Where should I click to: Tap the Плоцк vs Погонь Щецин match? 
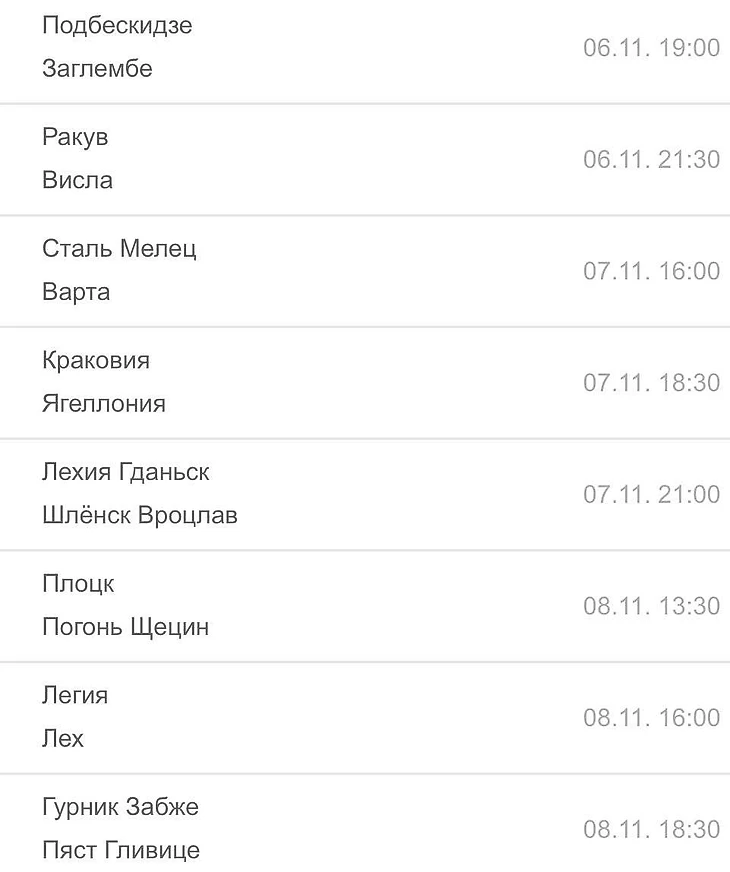365,606
